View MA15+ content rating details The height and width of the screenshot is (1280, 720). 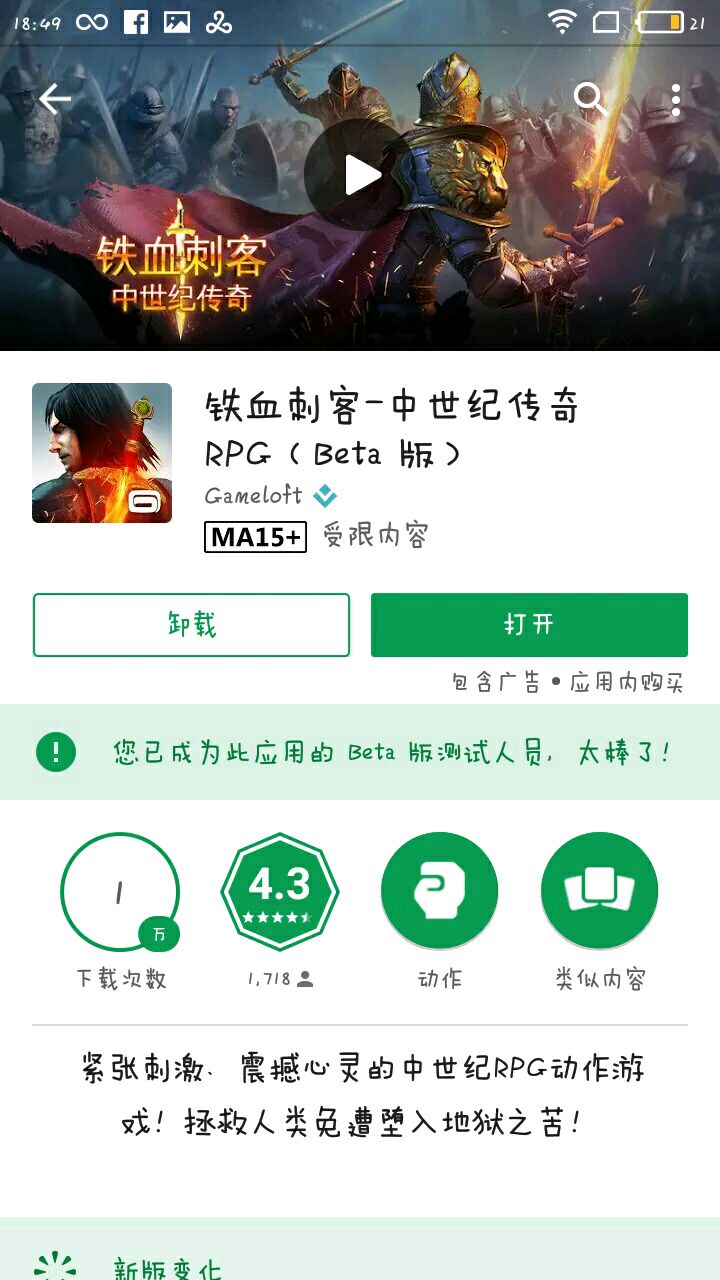256,537
